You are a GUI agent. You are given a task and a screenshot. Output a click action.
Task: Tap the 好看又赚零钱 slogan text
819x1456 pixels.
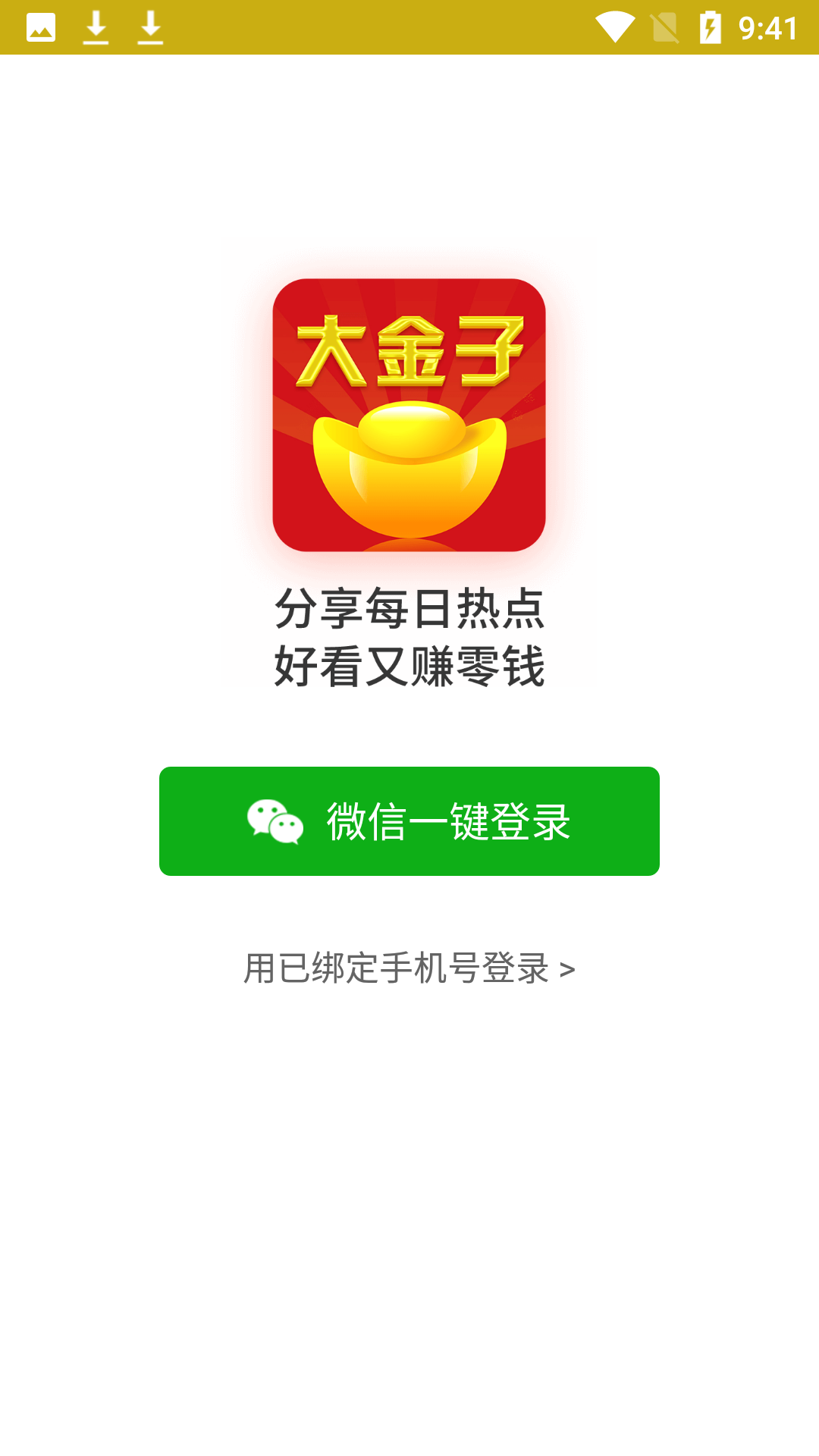[x=411, y=666]
